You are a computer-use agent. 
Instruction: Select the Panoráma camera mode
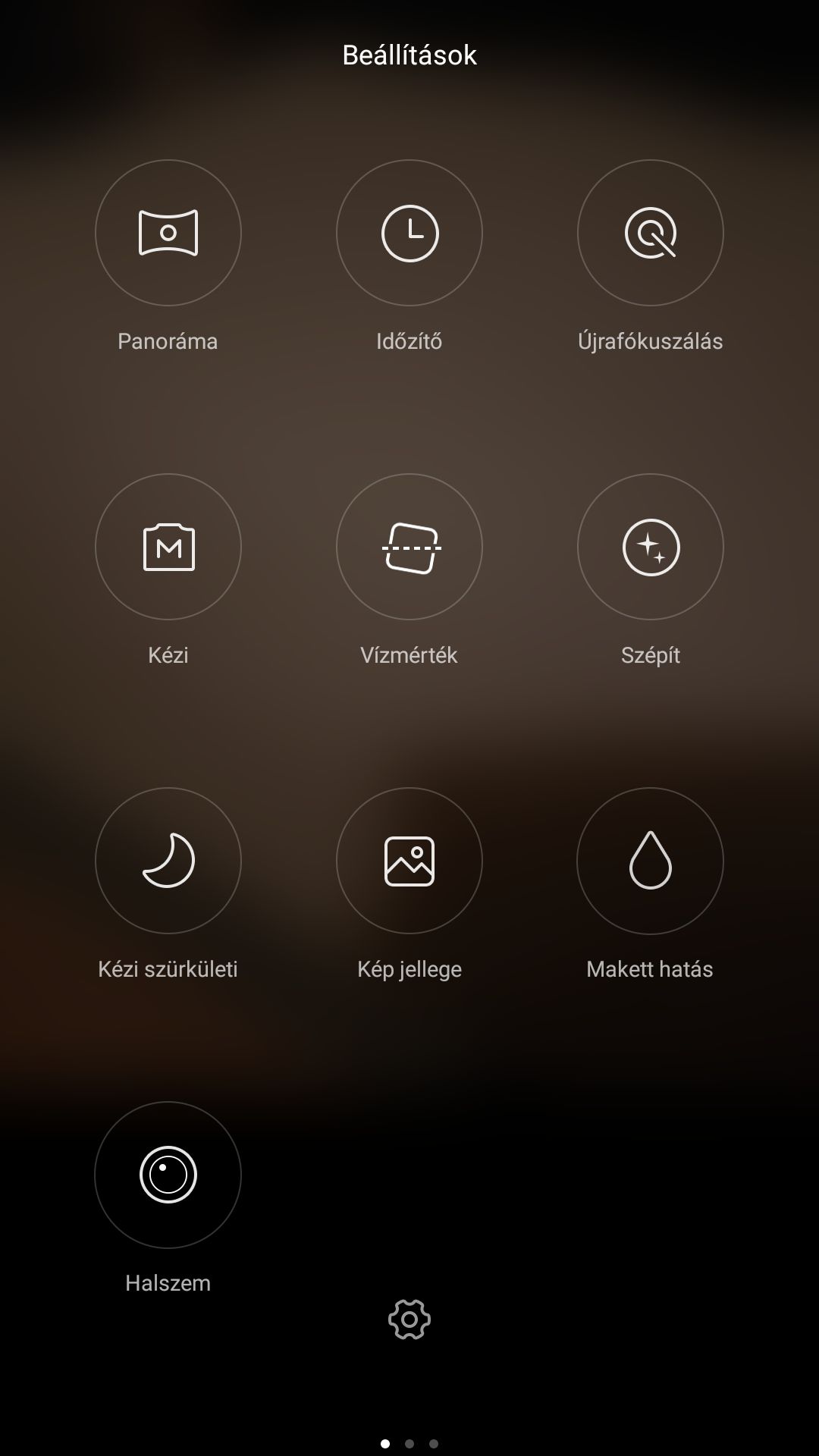pyautogui.click(x=168, y=233)
